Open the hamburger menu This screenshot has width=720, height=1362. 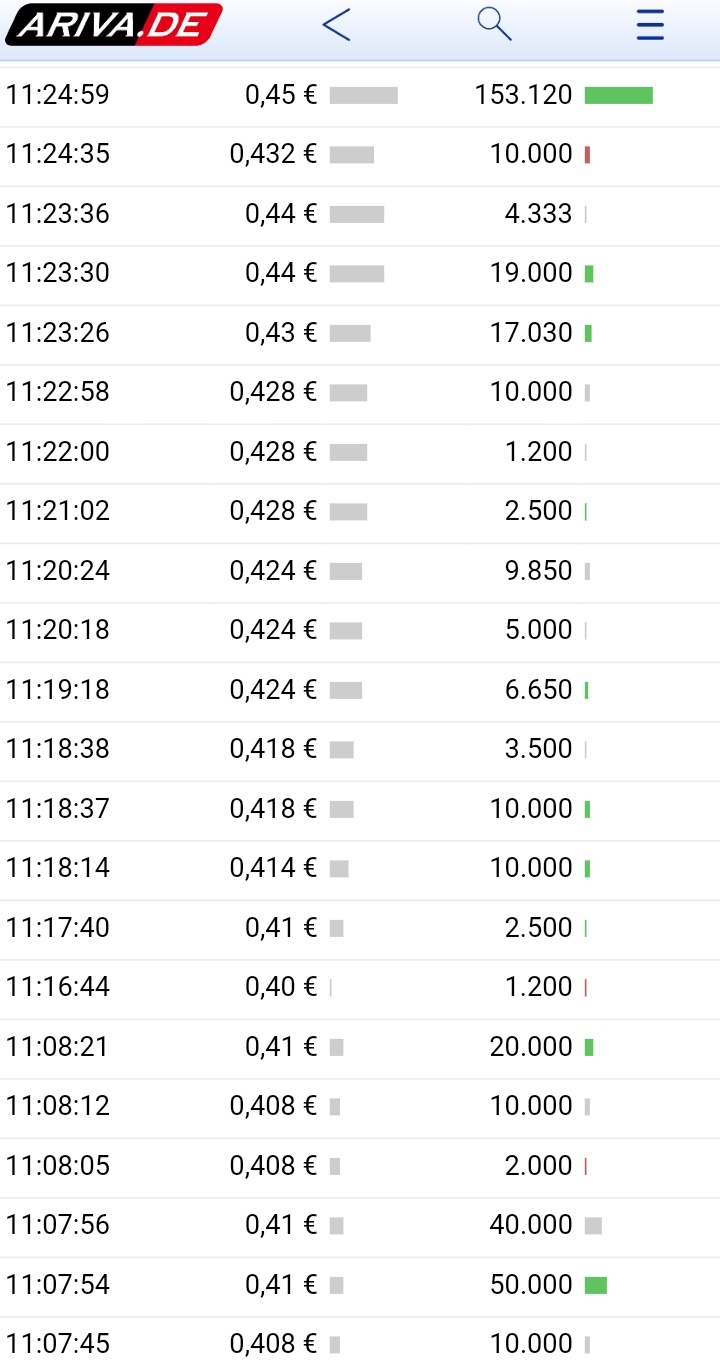650,24
